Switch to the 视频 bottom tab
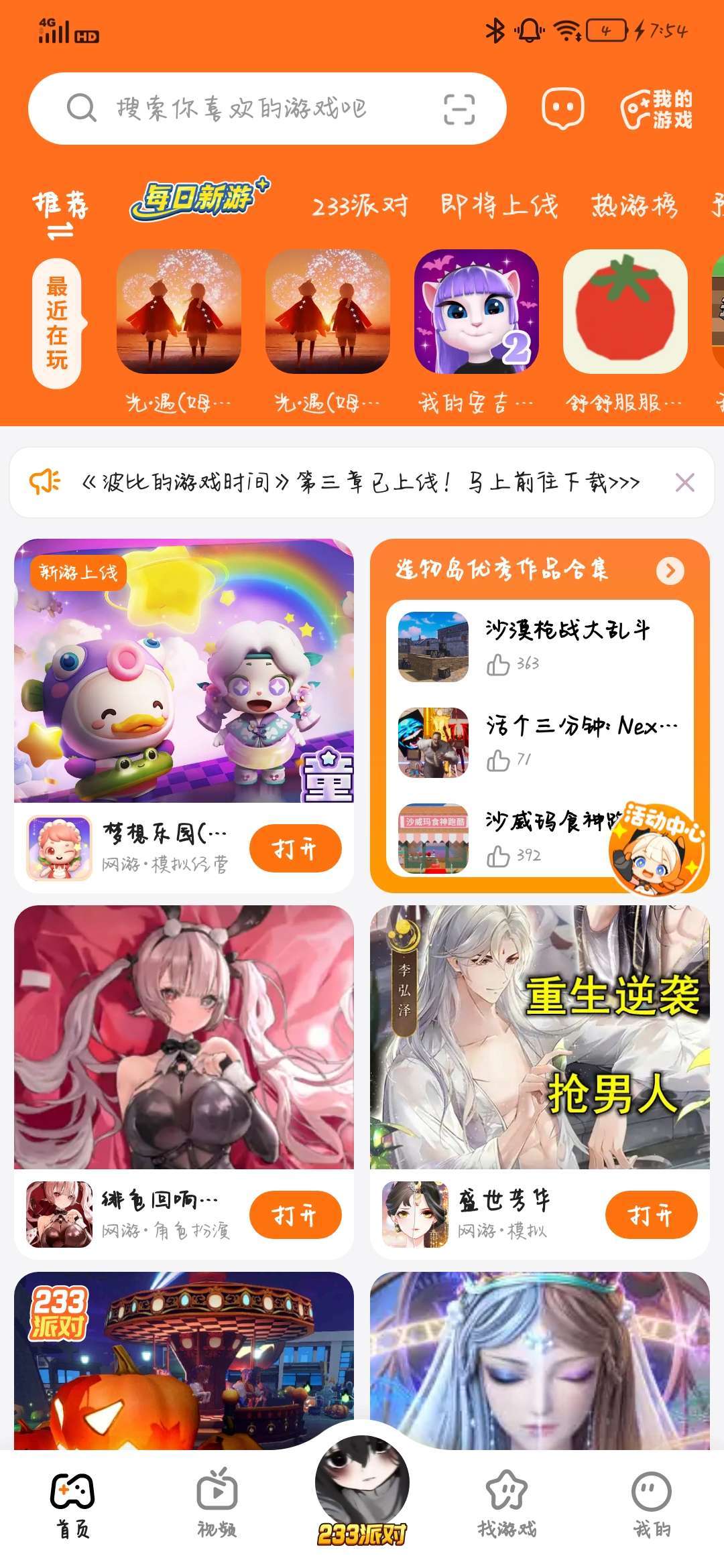The height and width of the screenshot is (1568, 724). click(x=217, y=1501)
